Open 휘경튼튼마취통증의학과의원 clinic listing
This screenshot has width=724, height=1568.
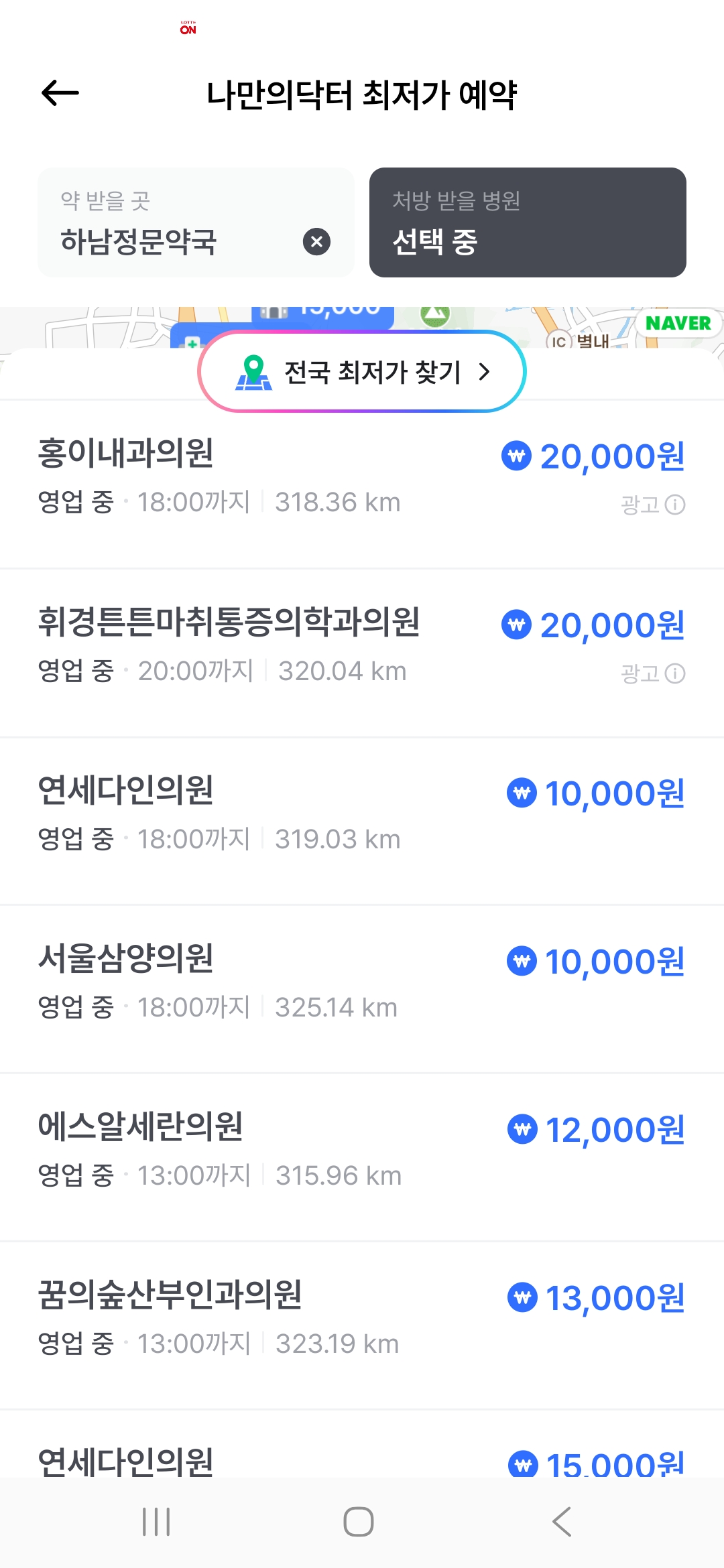(268, 645)
